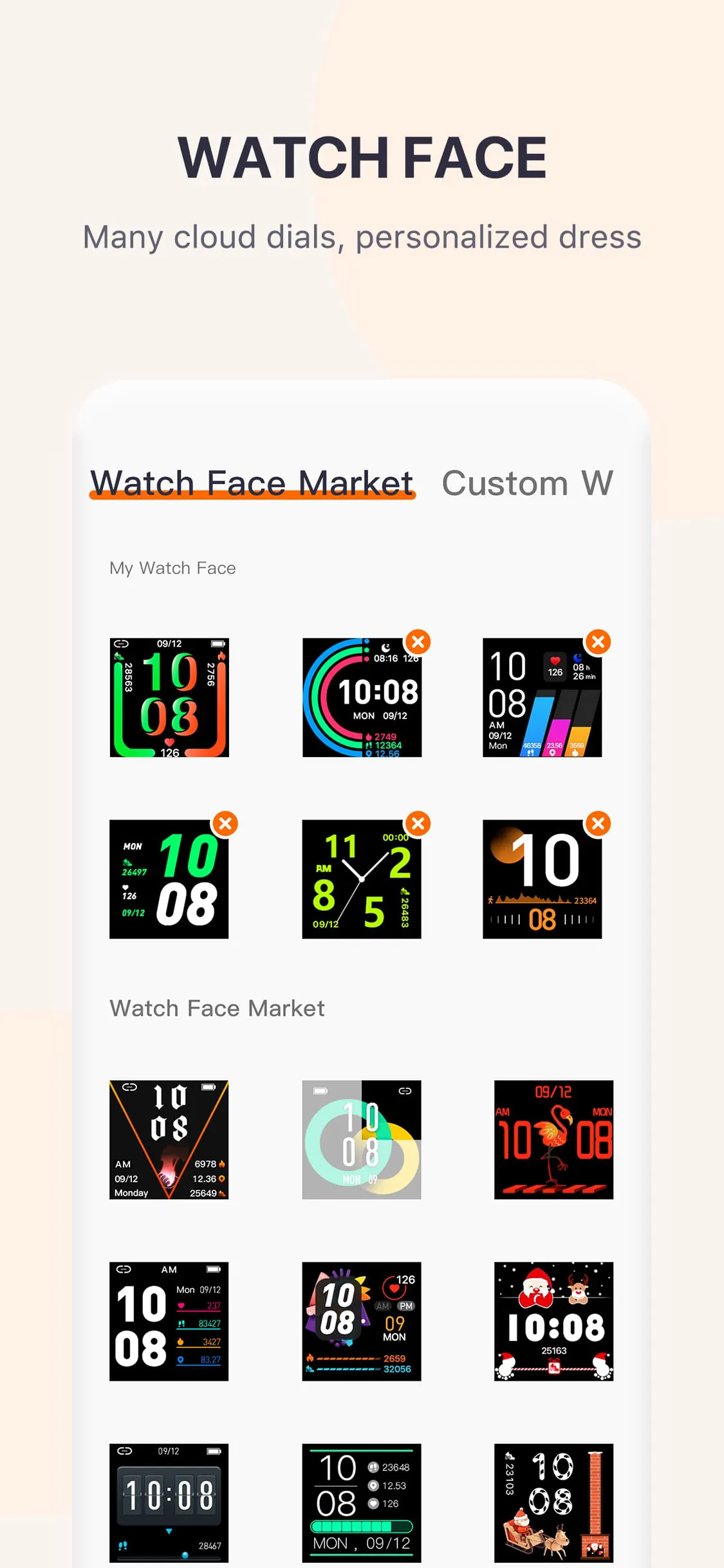Remove the analog clock watch face
This screenshot has width=724, height=1568.
418,824
